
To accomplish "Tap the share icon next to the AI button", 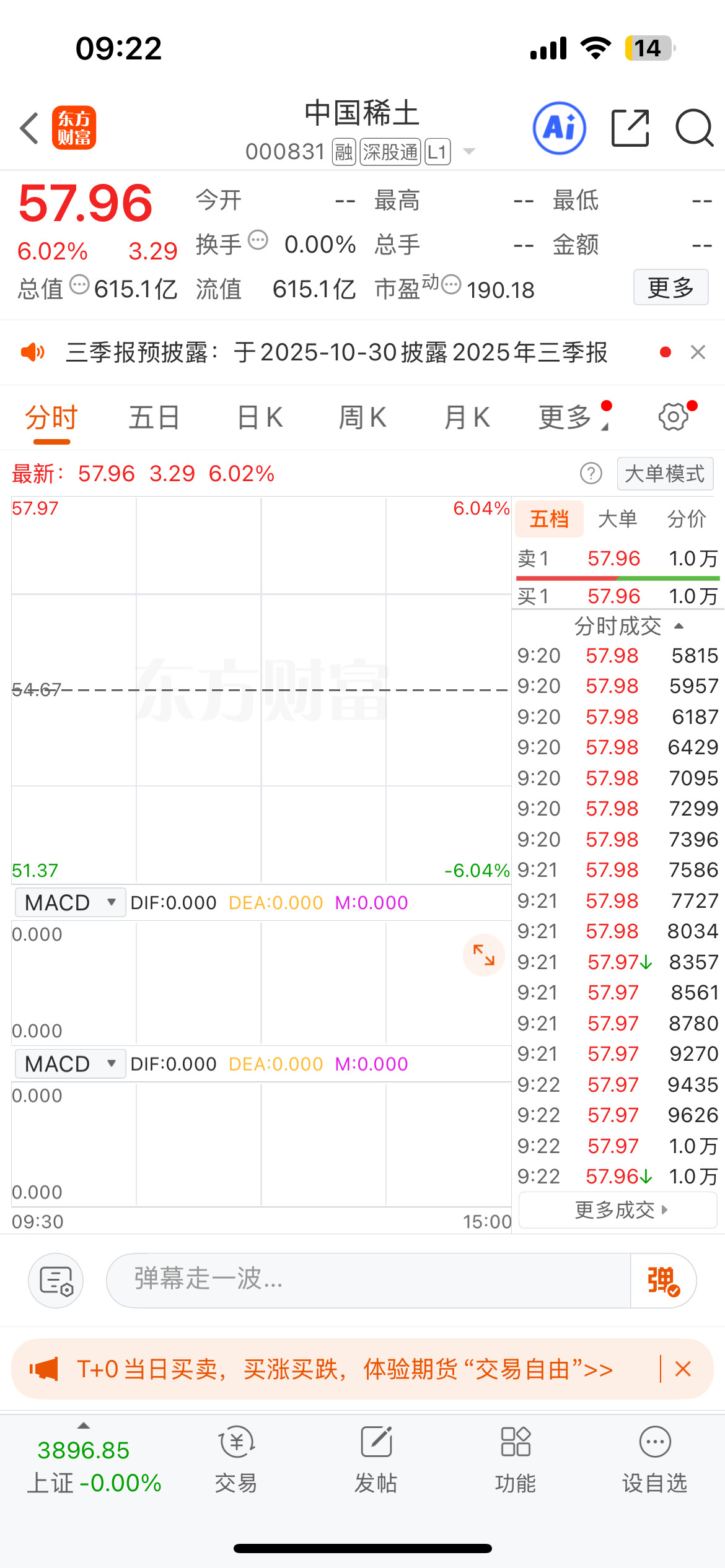I will [631, 127].
